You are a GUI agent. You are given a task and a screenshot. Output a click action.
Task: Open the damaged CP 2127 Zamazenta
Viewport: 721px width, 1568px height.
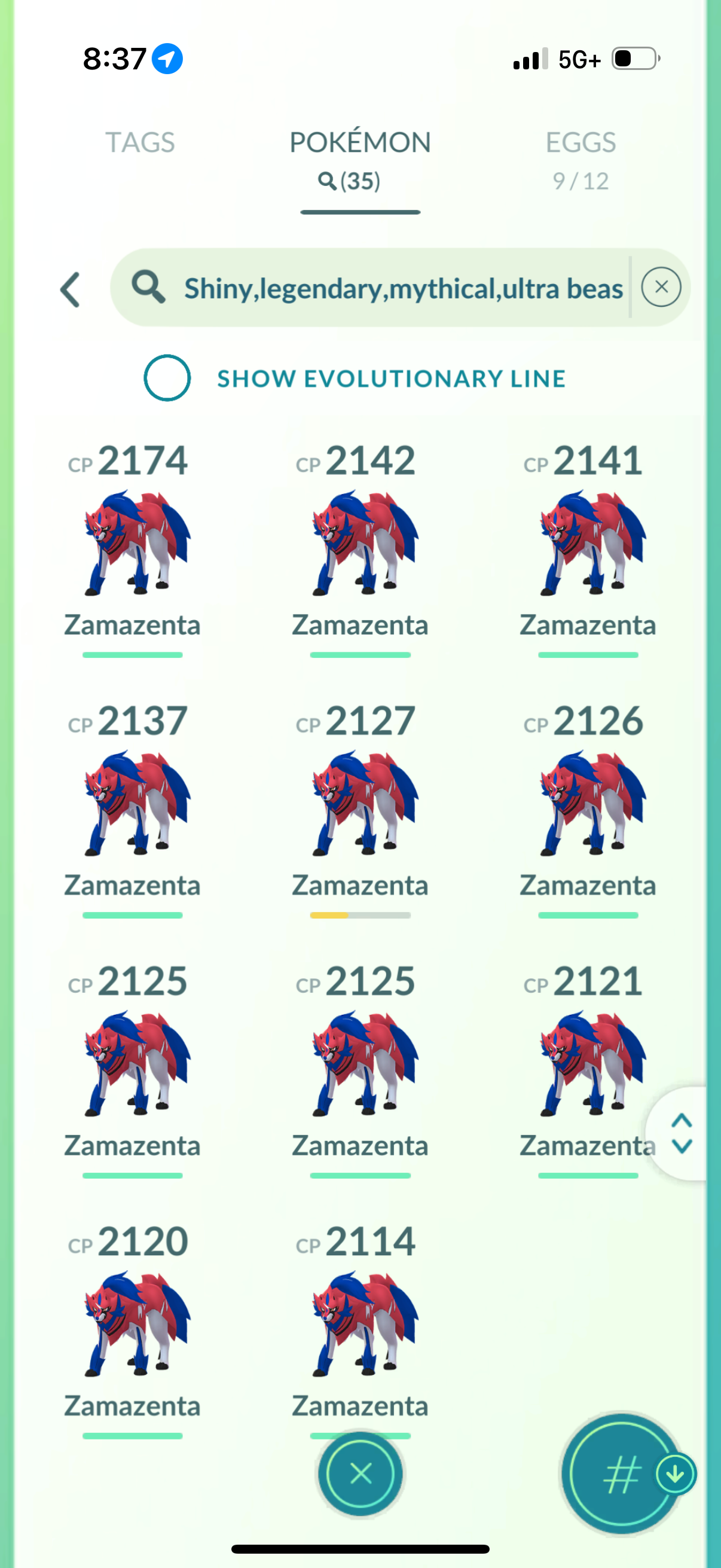pyautogui.click(x=360, y=804)
